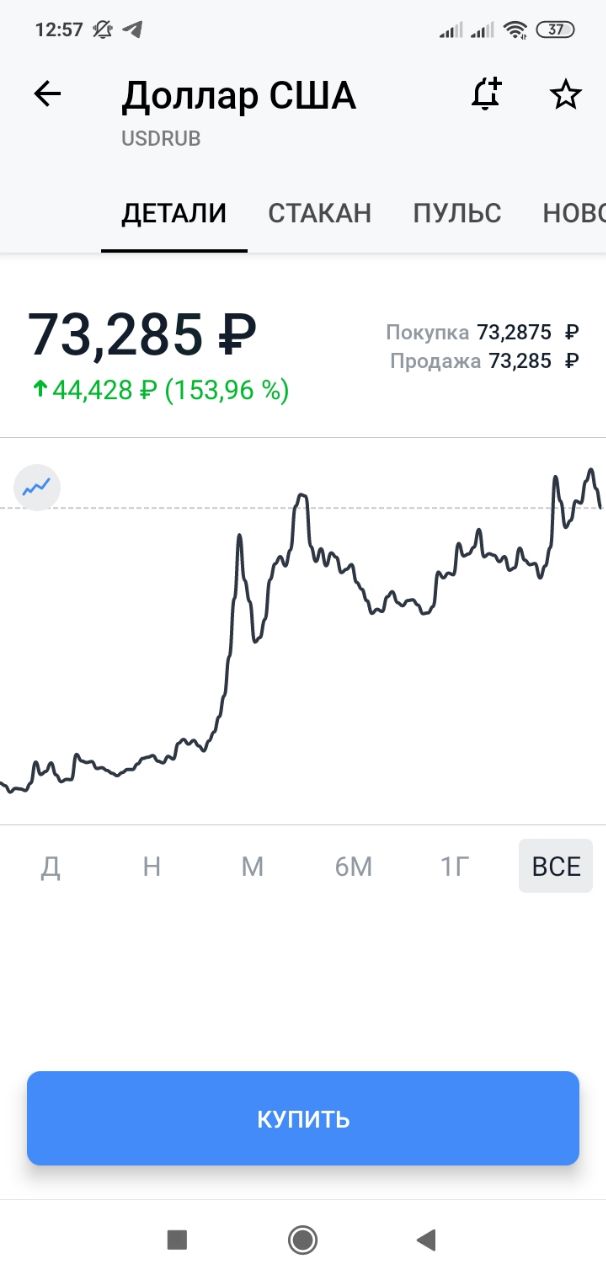Open the partially visible news tab

pyautogui.click(x=574, y=213)
